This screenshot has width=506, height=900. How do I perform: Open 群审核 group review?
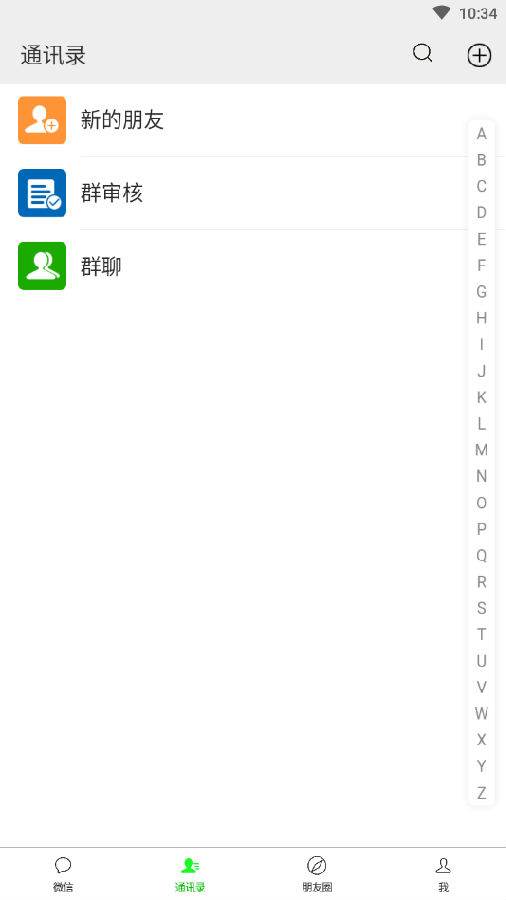pos(253,193)
